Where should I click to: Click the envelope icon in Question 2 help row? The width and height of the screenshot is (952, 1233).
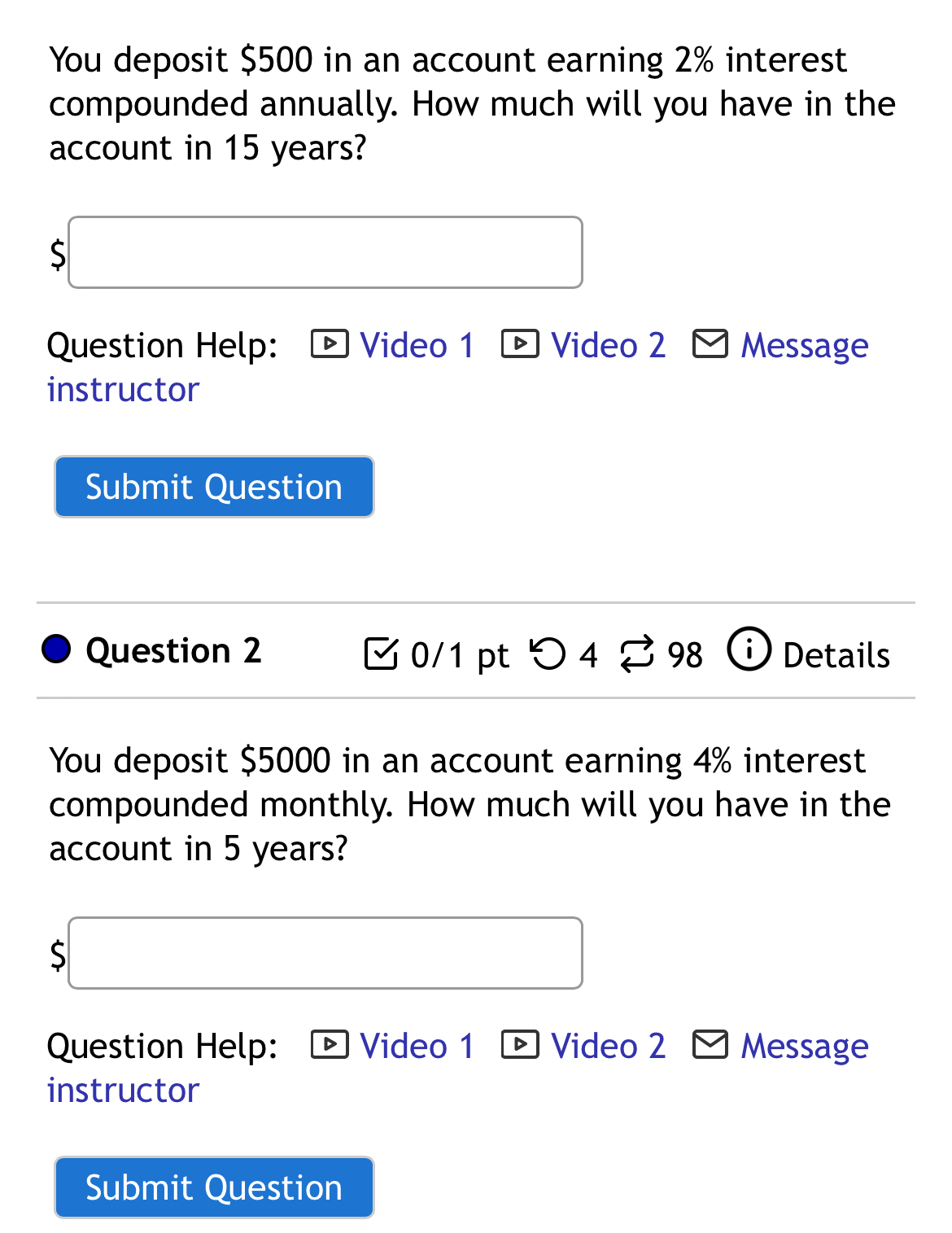[x=710, y=1045]
